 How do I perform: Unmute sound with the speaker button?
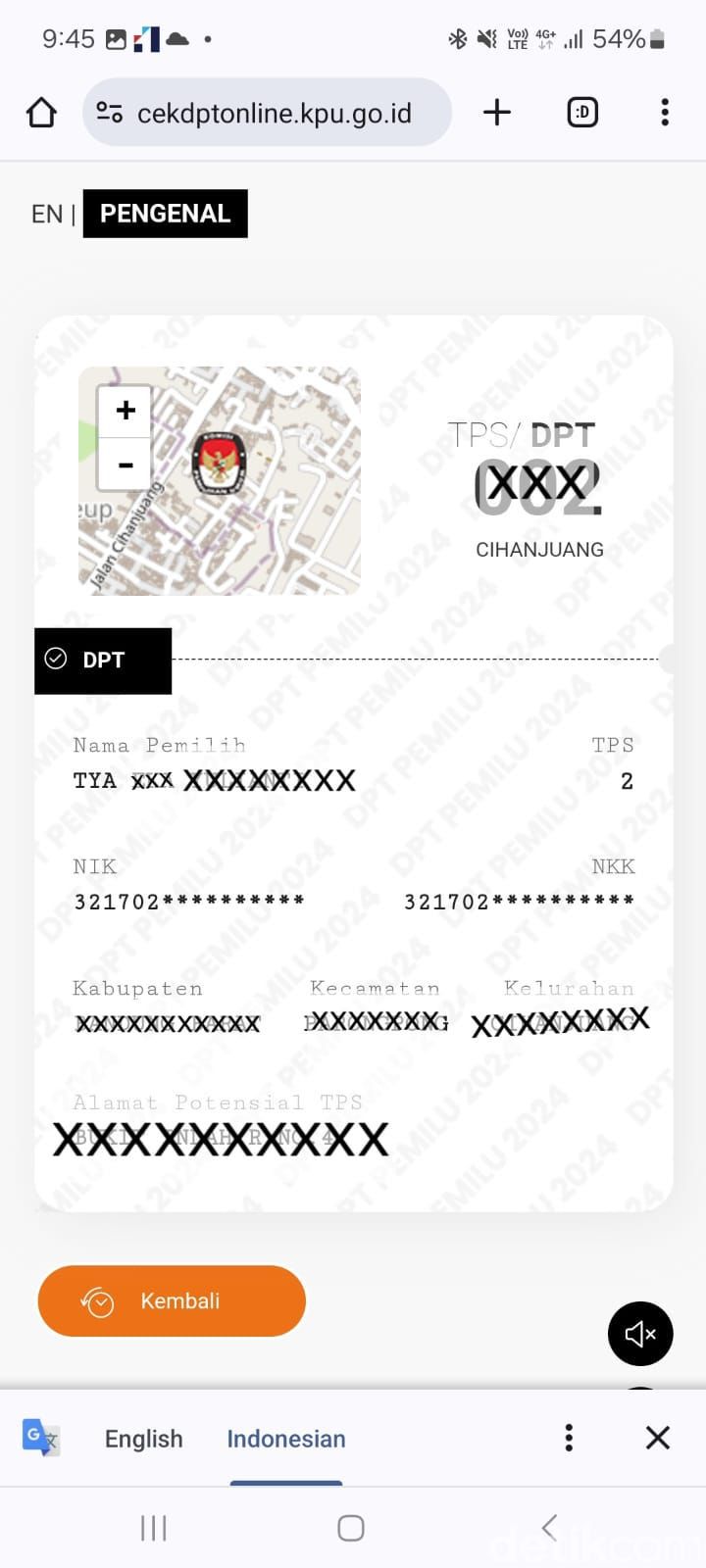pos(640,1334)
